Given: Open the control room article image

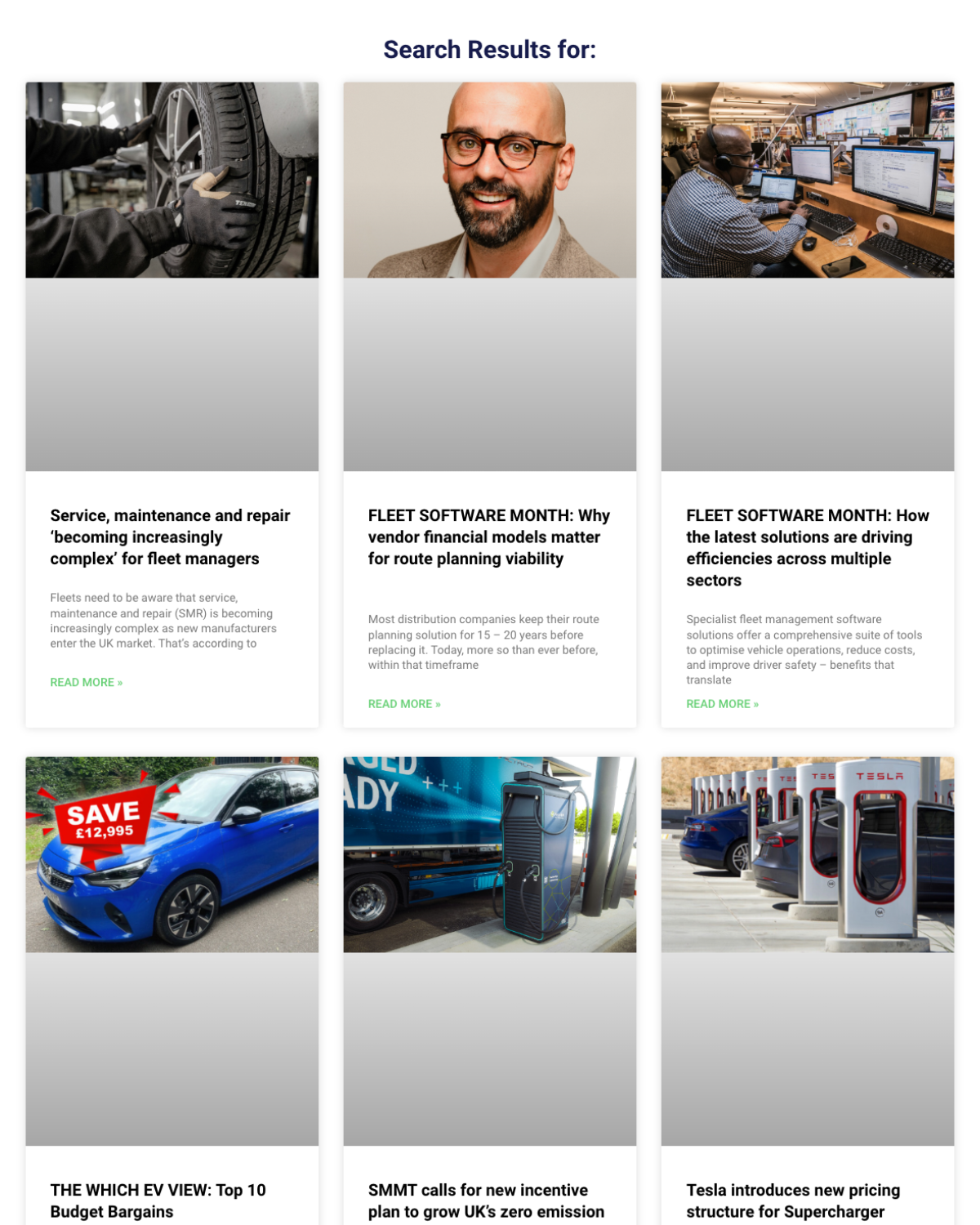Looking at the screenshot, I should click(807, 180).
